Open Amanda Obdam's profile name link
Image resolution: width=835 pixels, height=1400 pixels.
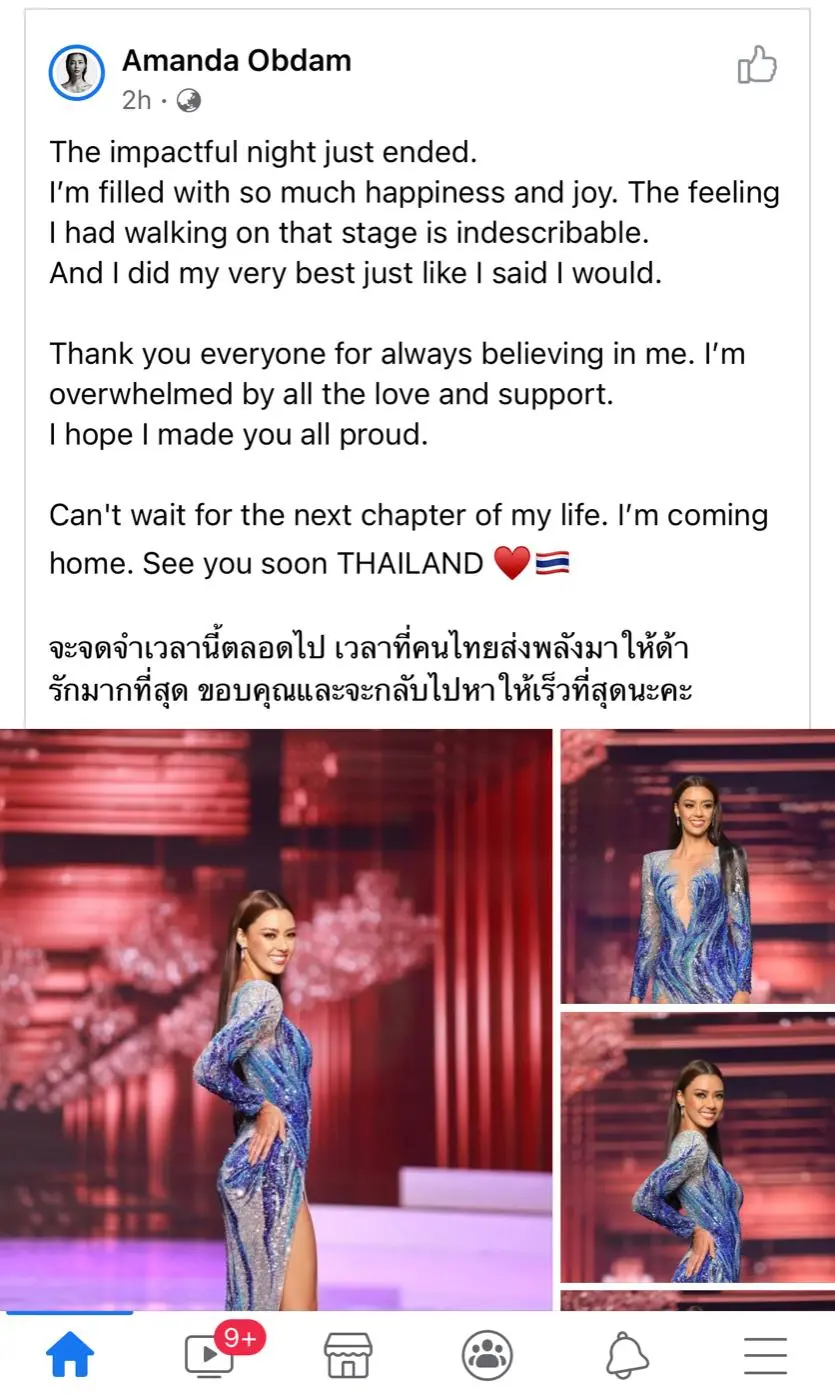[236, 61]
